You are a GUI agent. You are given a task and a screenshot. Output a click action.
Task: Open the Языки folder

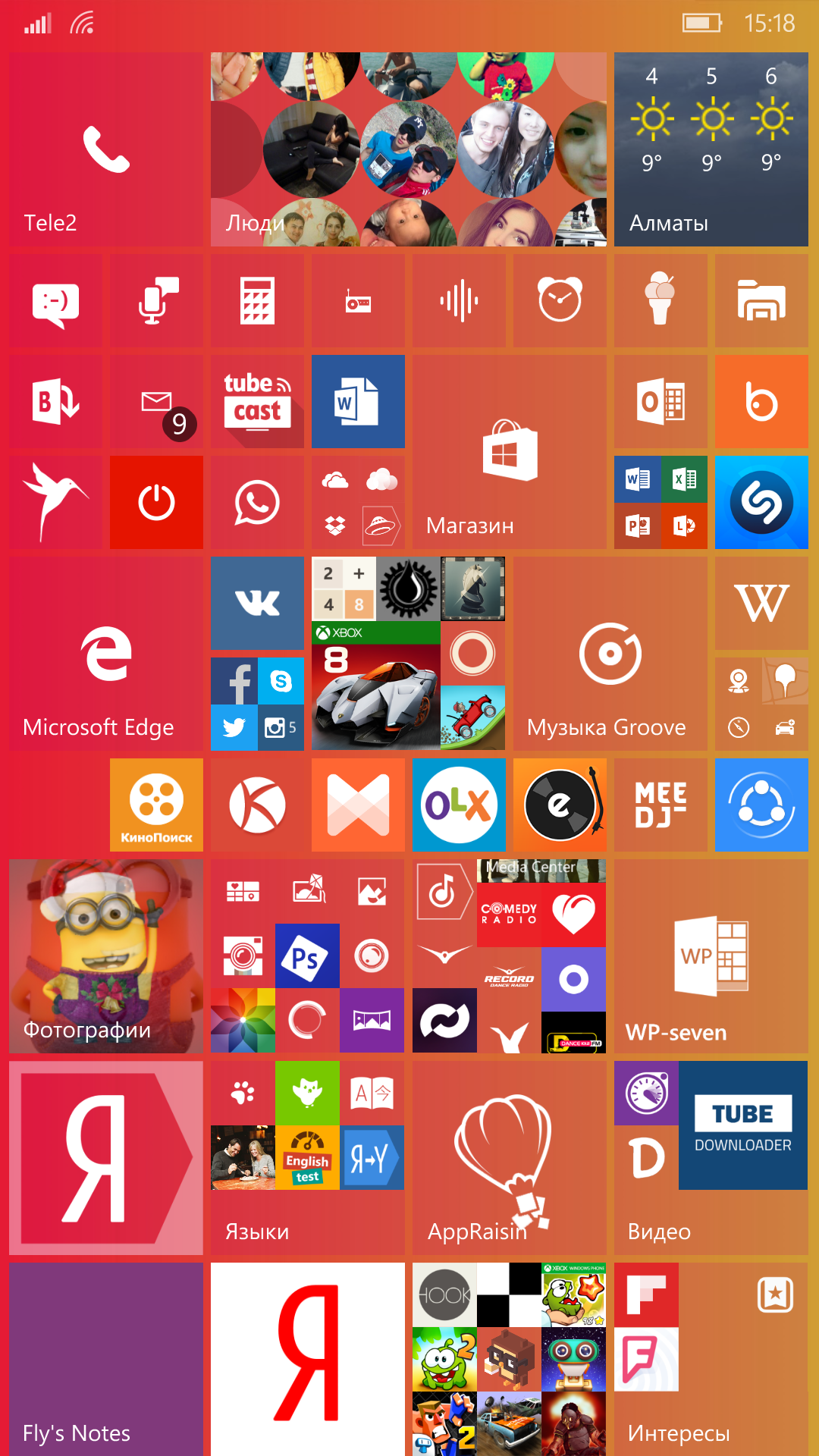(x=308, y=1158)
